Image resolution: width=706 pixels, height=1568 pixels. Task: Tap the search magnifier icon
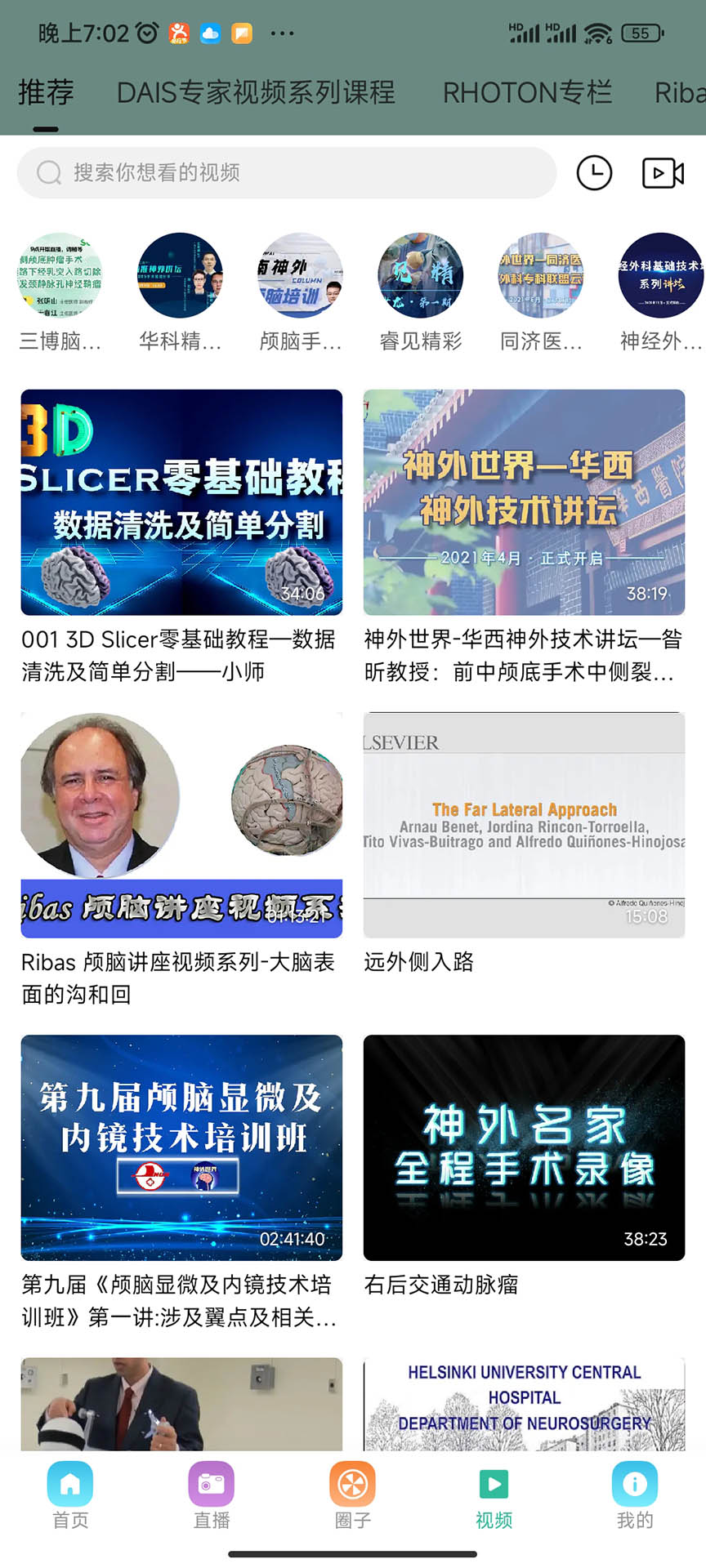(x=49, y=173)
